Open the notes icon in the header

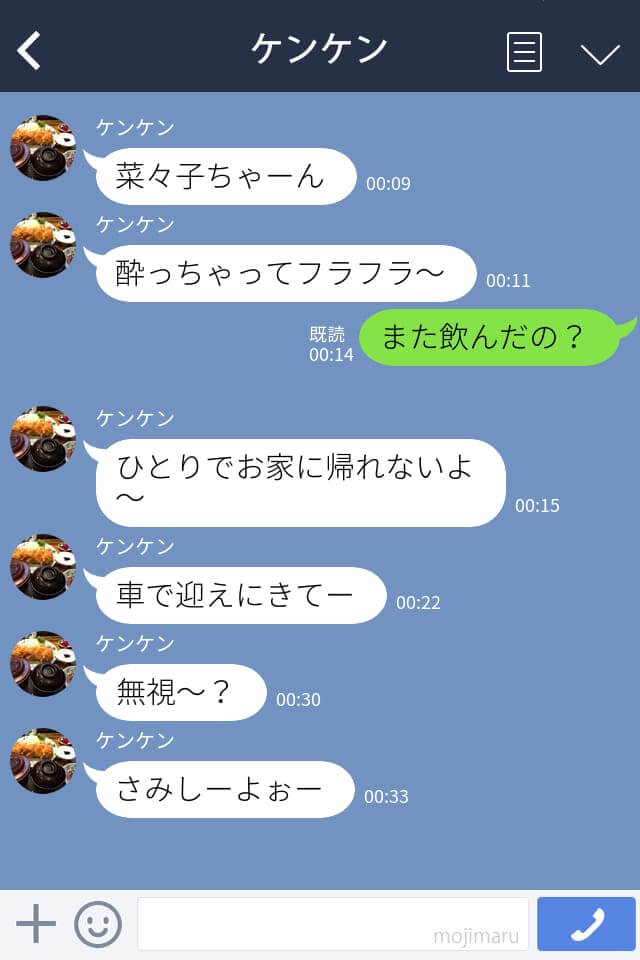[x=524, y=52]
